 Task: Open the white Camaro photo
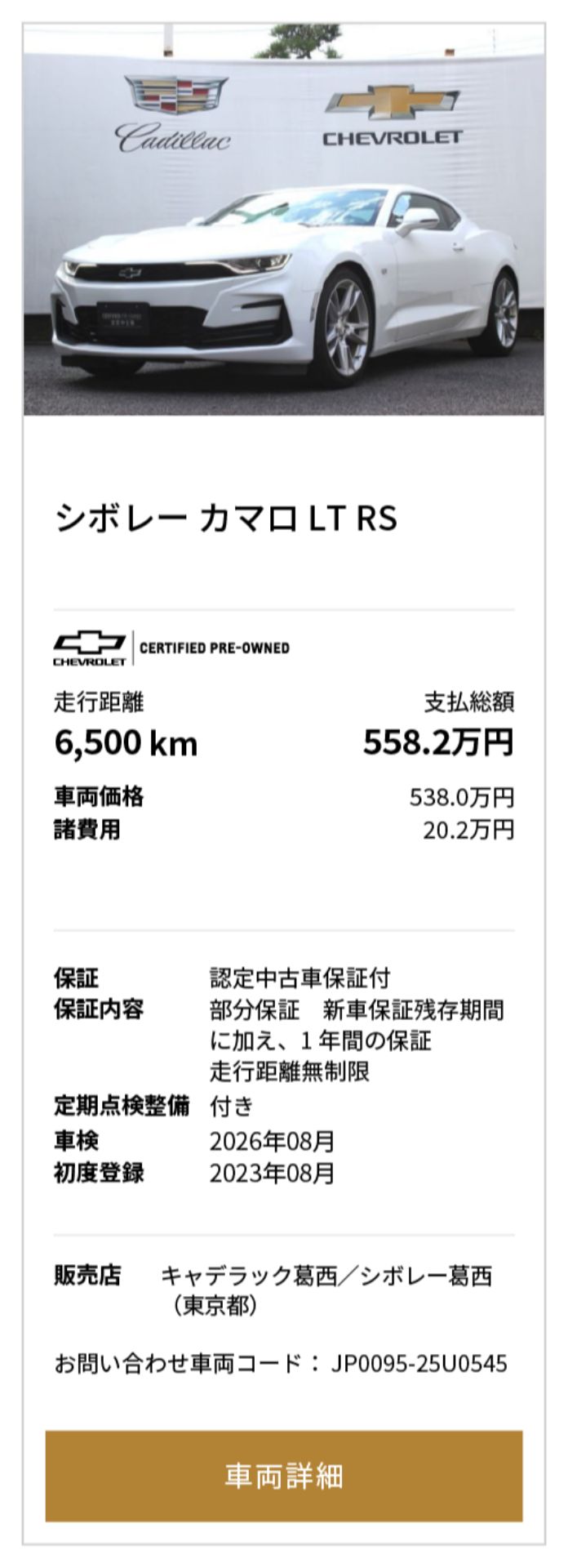point(283,220)
